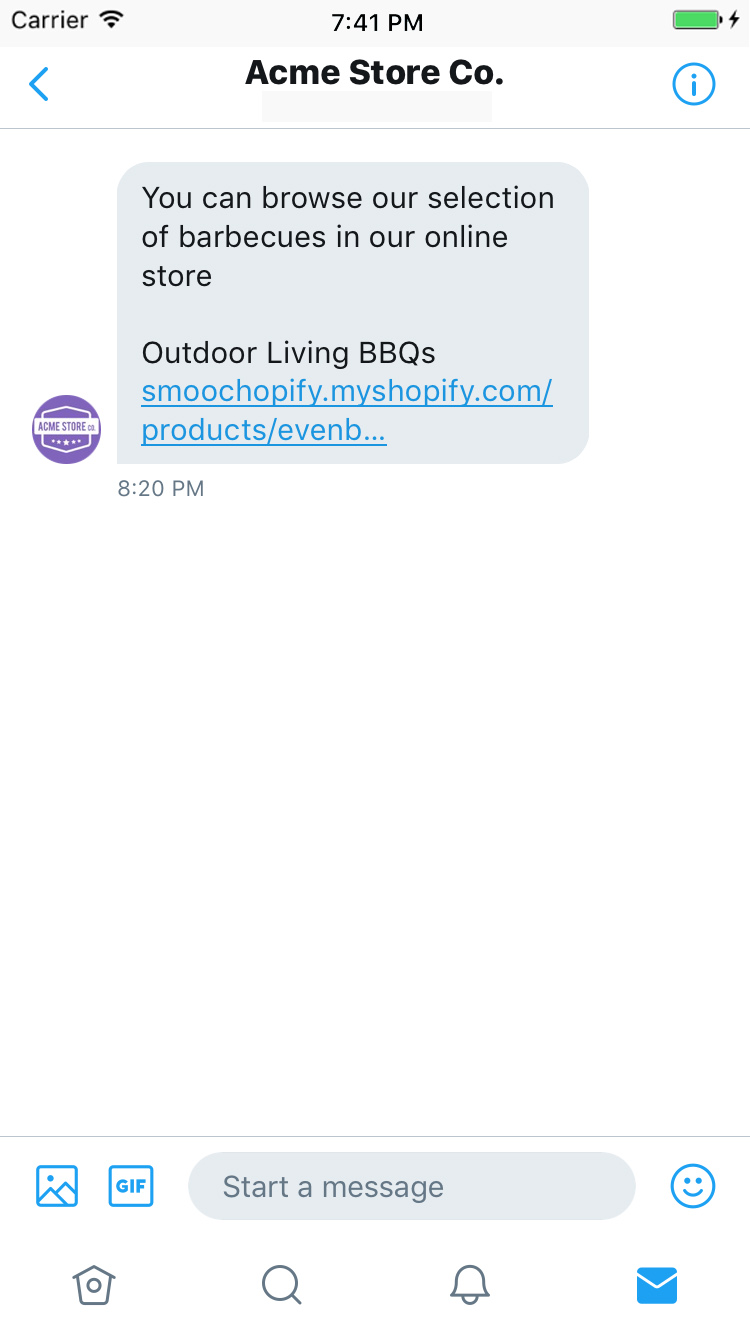Switch to the Notifications tab
The height and width of the screenshot is (1334, 750).
[x=469, y=1284]
